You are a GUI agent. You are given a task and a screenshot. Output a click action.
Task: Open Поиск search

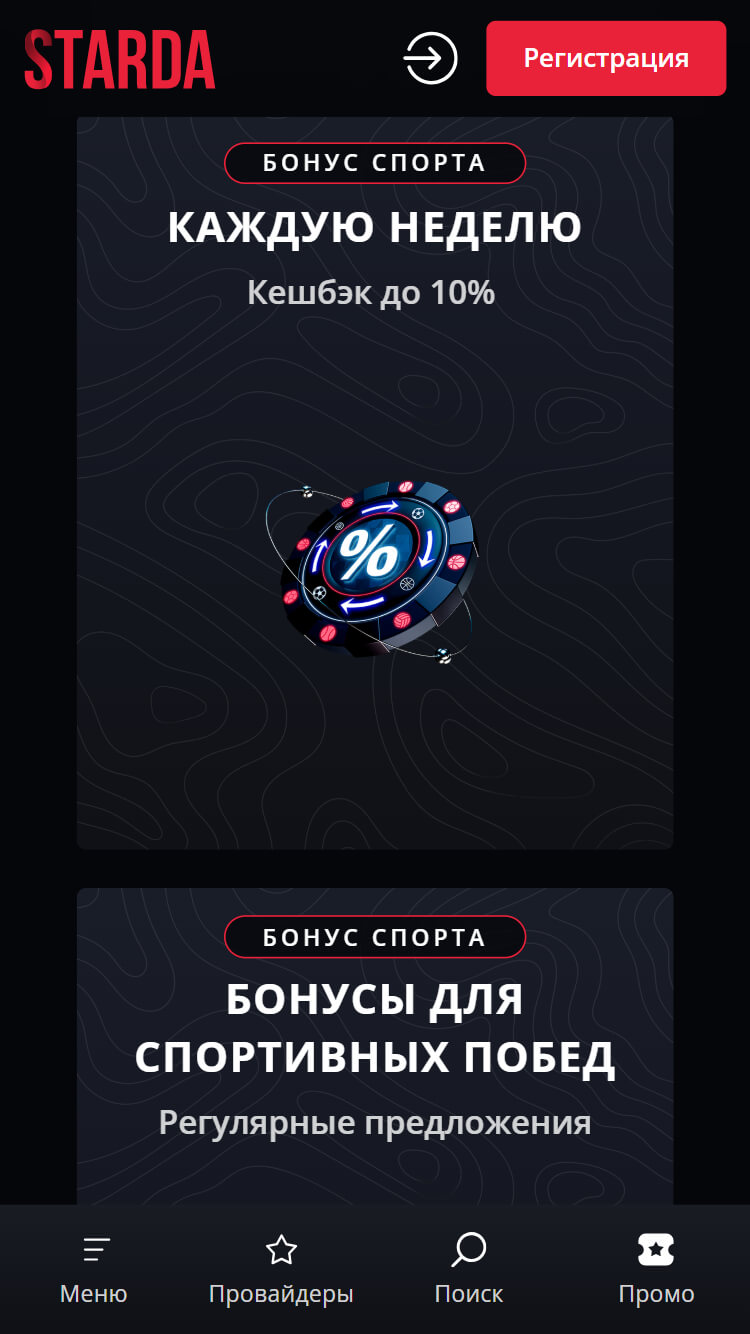[x=469, y=1269]
